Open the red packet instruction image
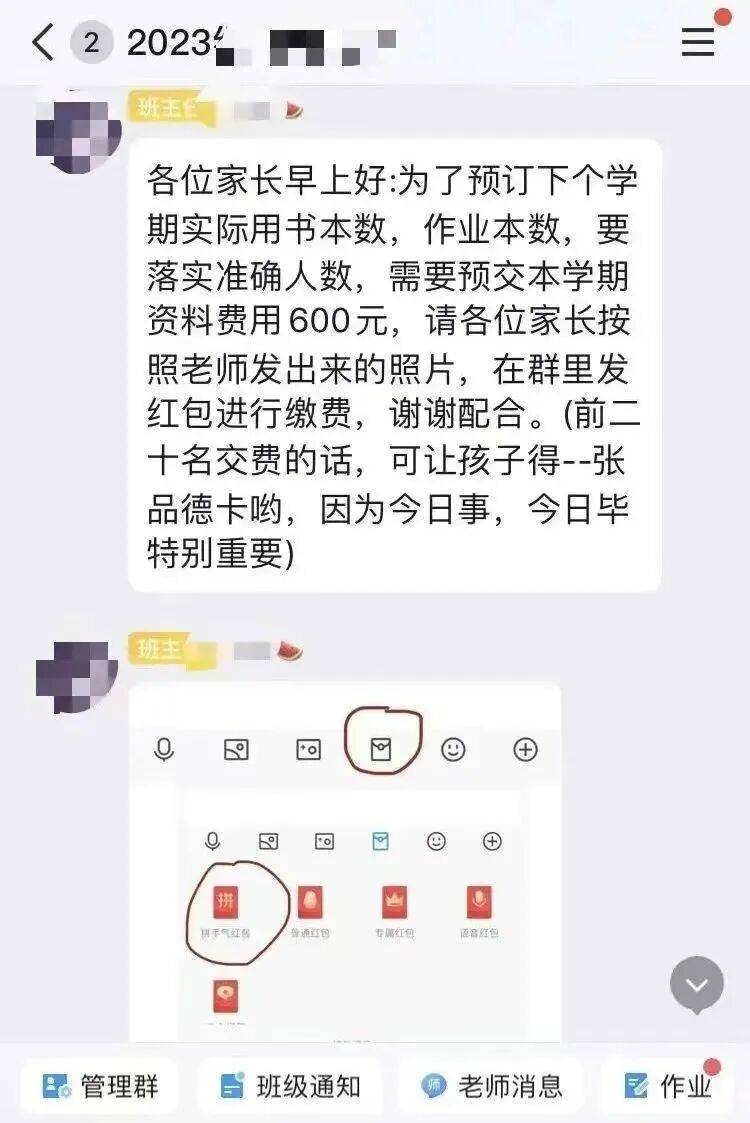 (x=344, y=860)
